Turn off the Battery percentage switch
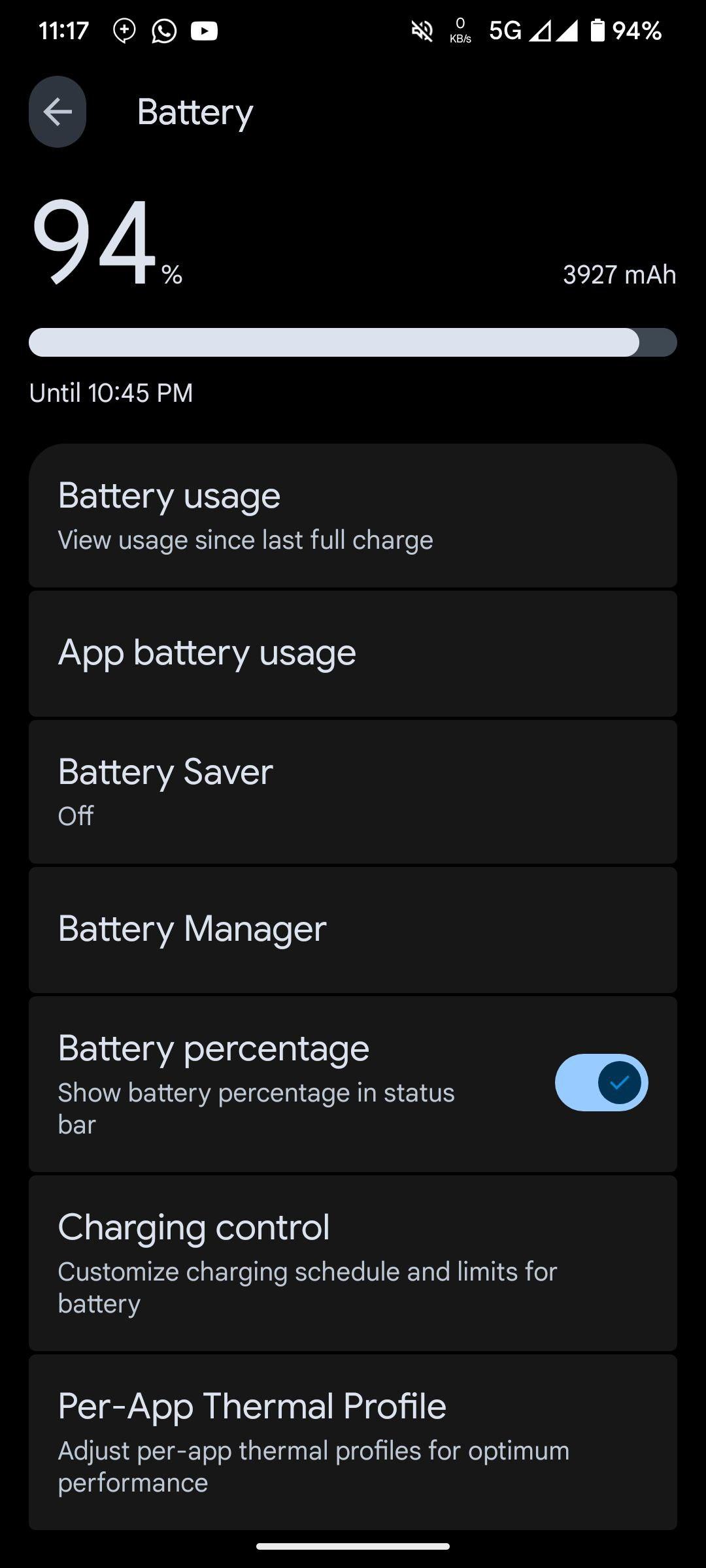The height and width of the screenshot is (1568, 706). (x=601, y=1083)
